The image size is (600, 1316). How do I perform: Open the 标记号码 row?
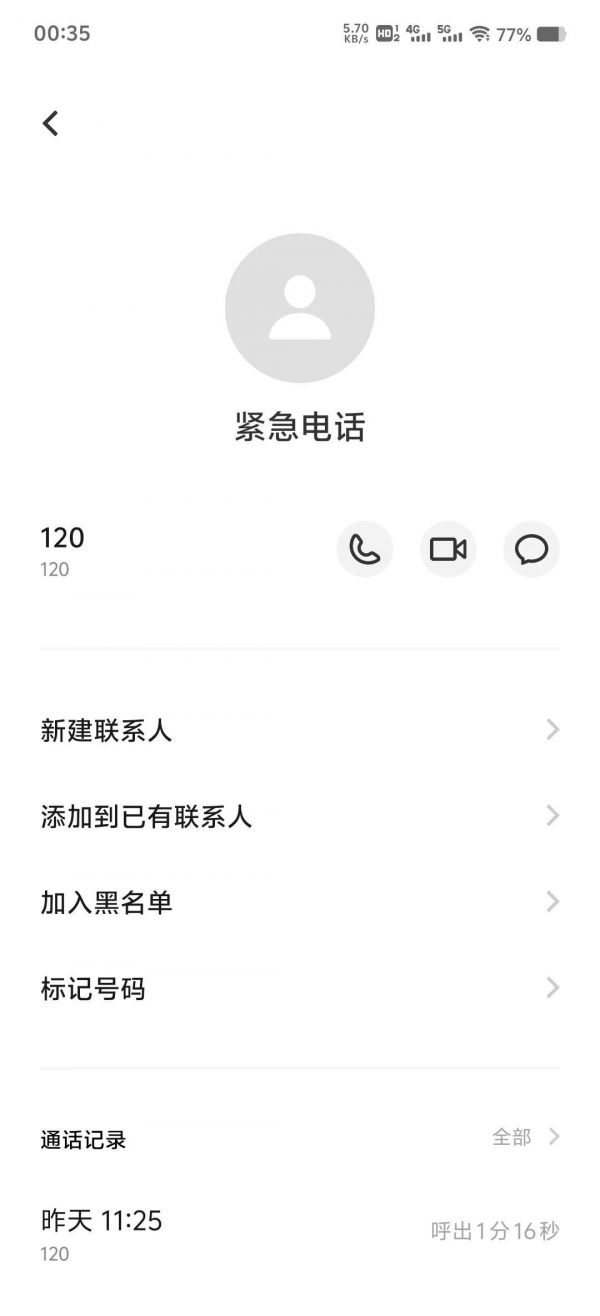300,989
